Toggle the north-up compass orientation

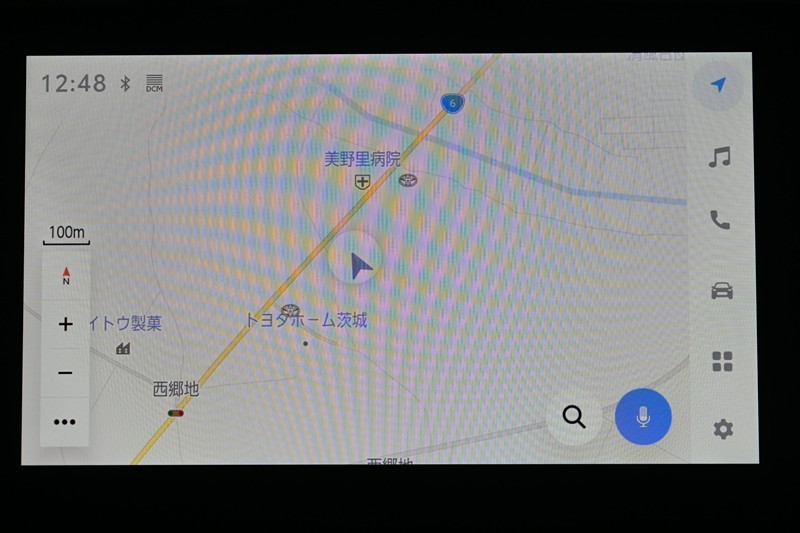coord(66,276)
